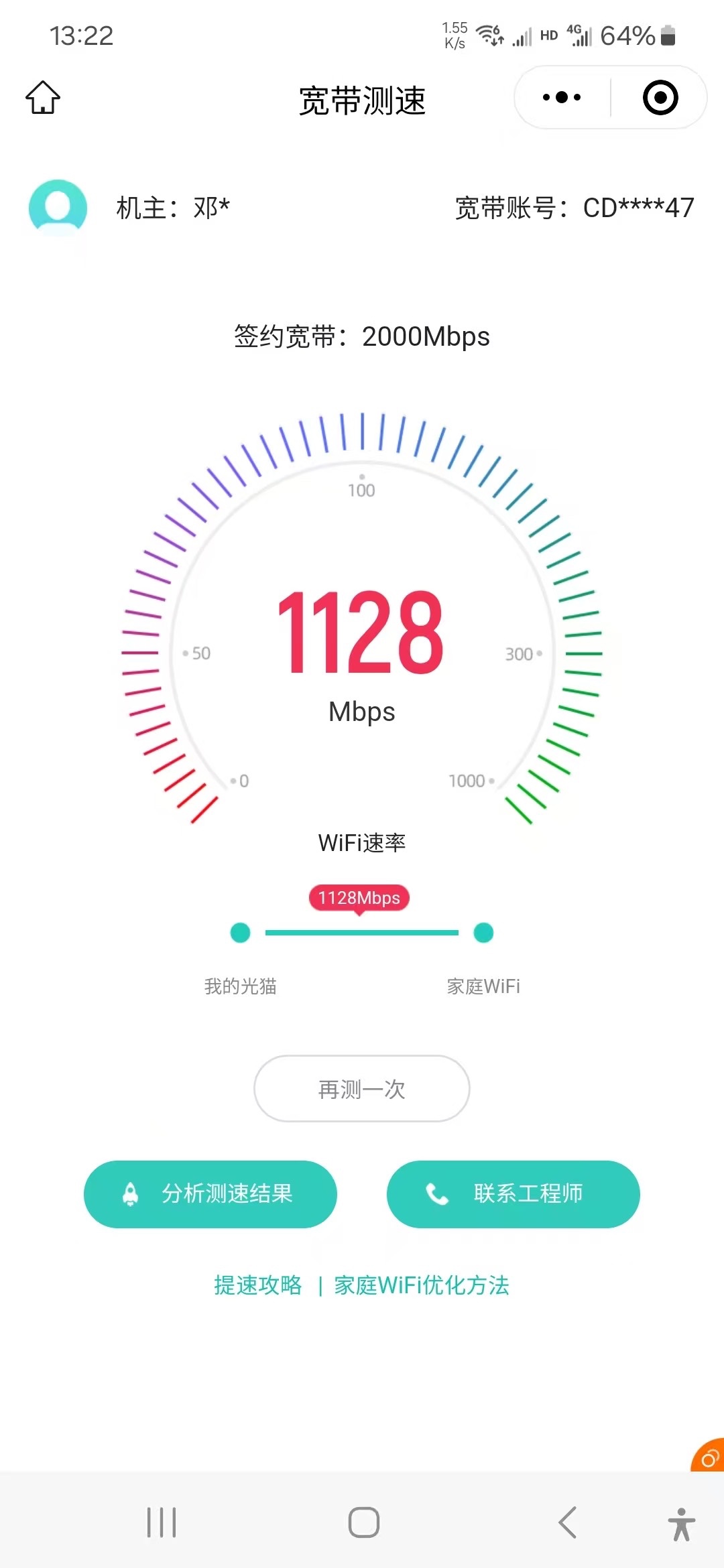Contact an engineer via 联系工程师
724x1568 pixels.
(x=513, y=1194)
